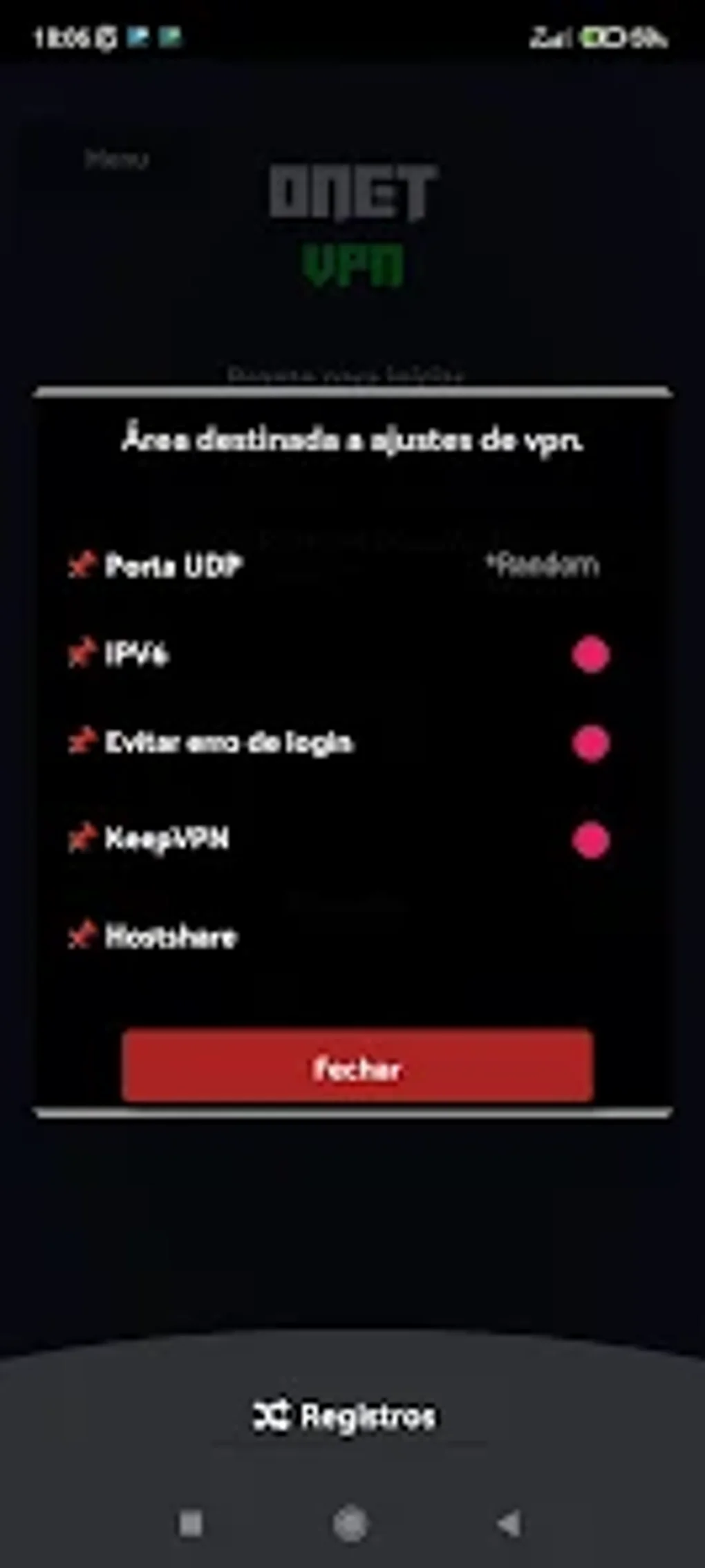Select the pin icon next to IPV6

tap(83, 653)
